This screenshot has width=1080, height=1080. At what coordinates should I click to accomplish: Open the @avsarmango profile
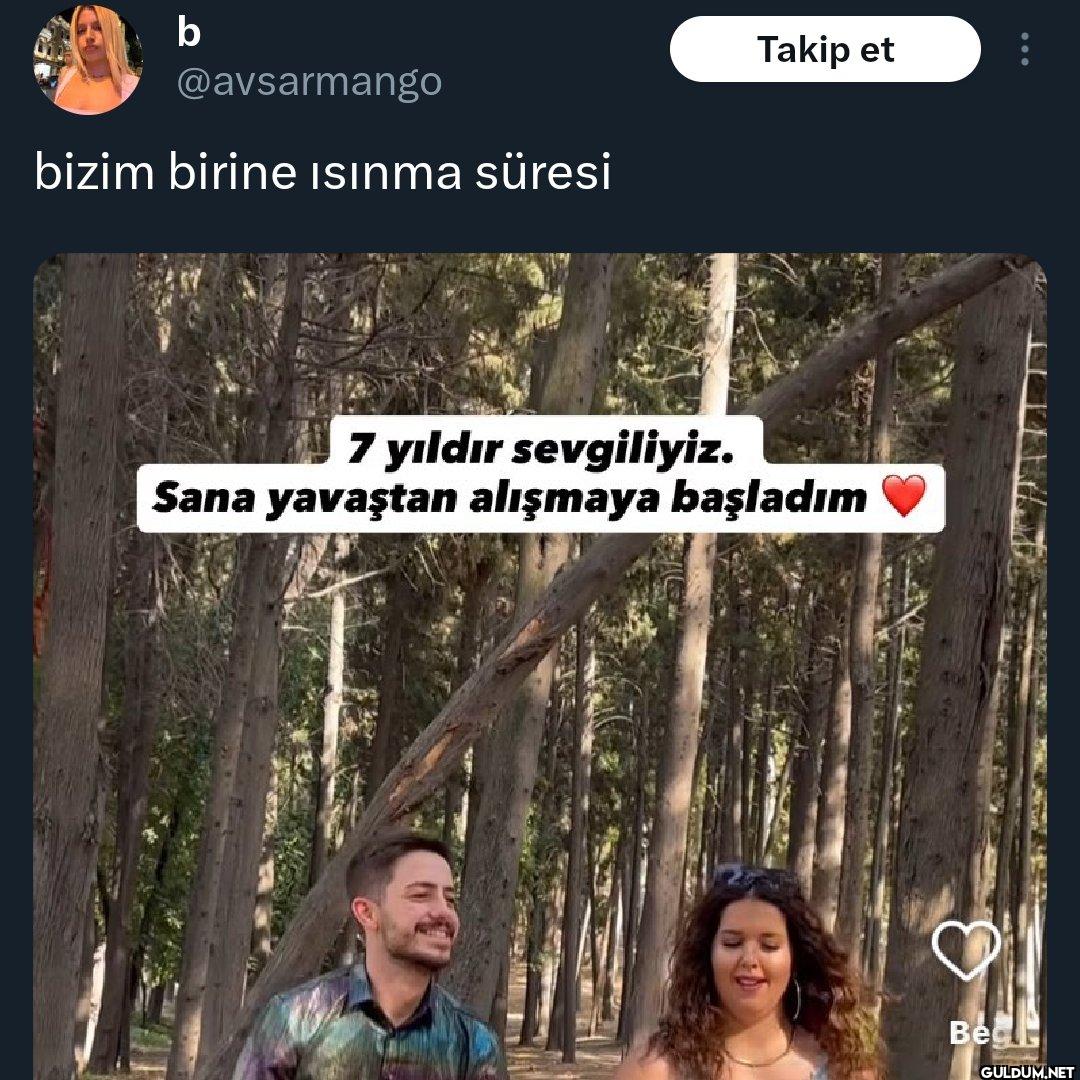(x=308, y=82)
